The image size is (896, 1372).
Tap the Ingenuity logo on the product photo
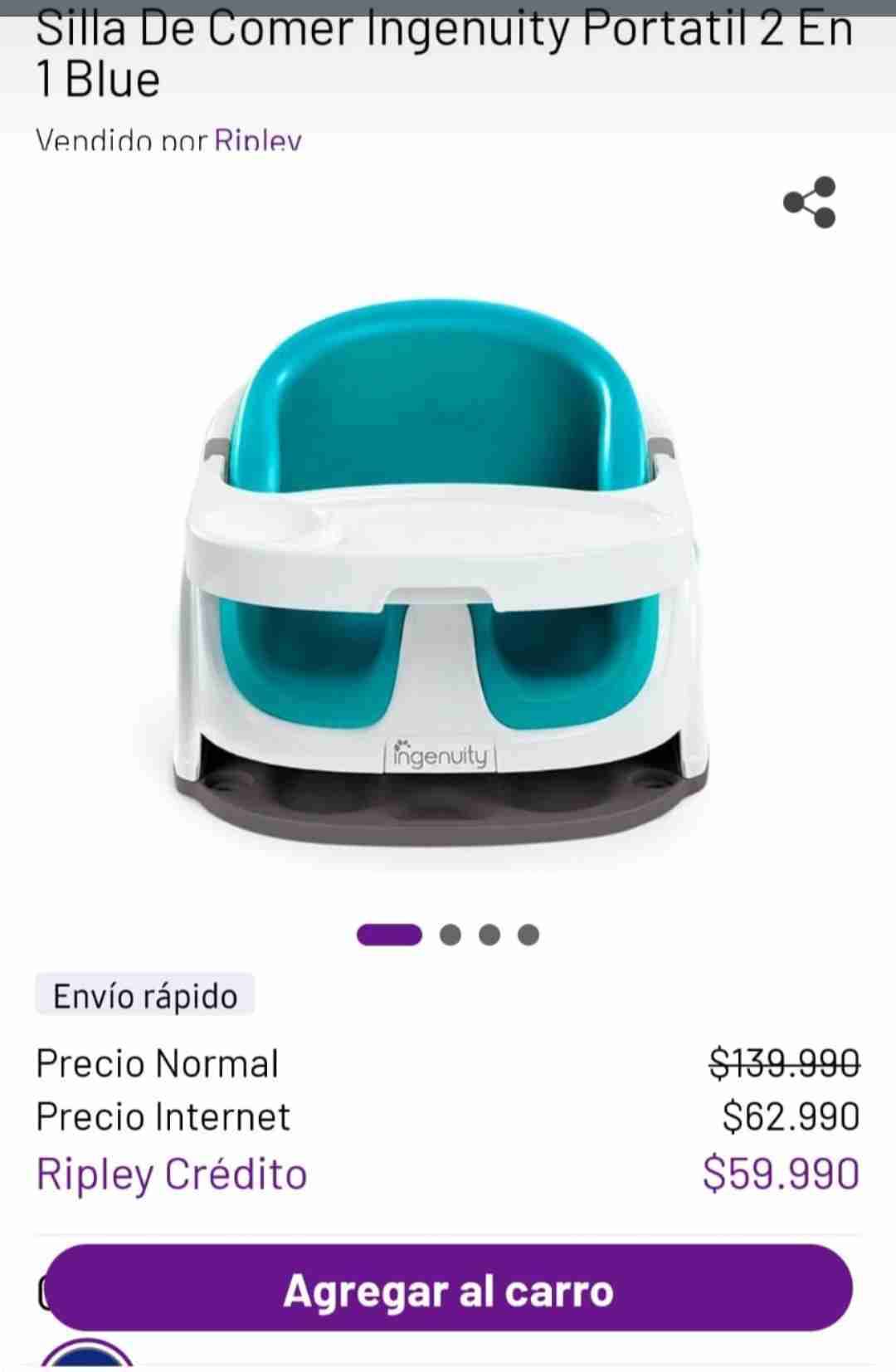coord(441,756)
